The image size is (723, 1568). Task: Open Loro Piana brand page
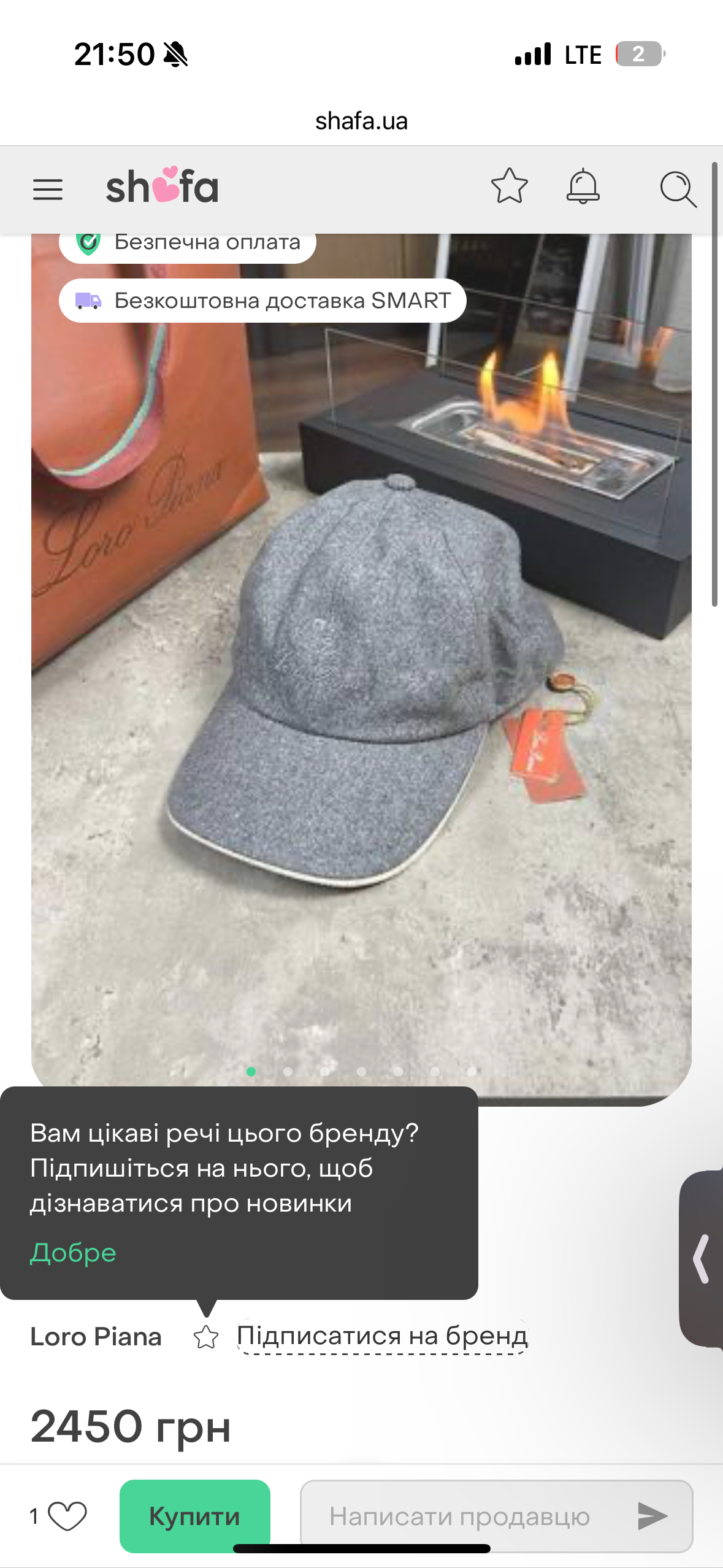coord(96,1336)
